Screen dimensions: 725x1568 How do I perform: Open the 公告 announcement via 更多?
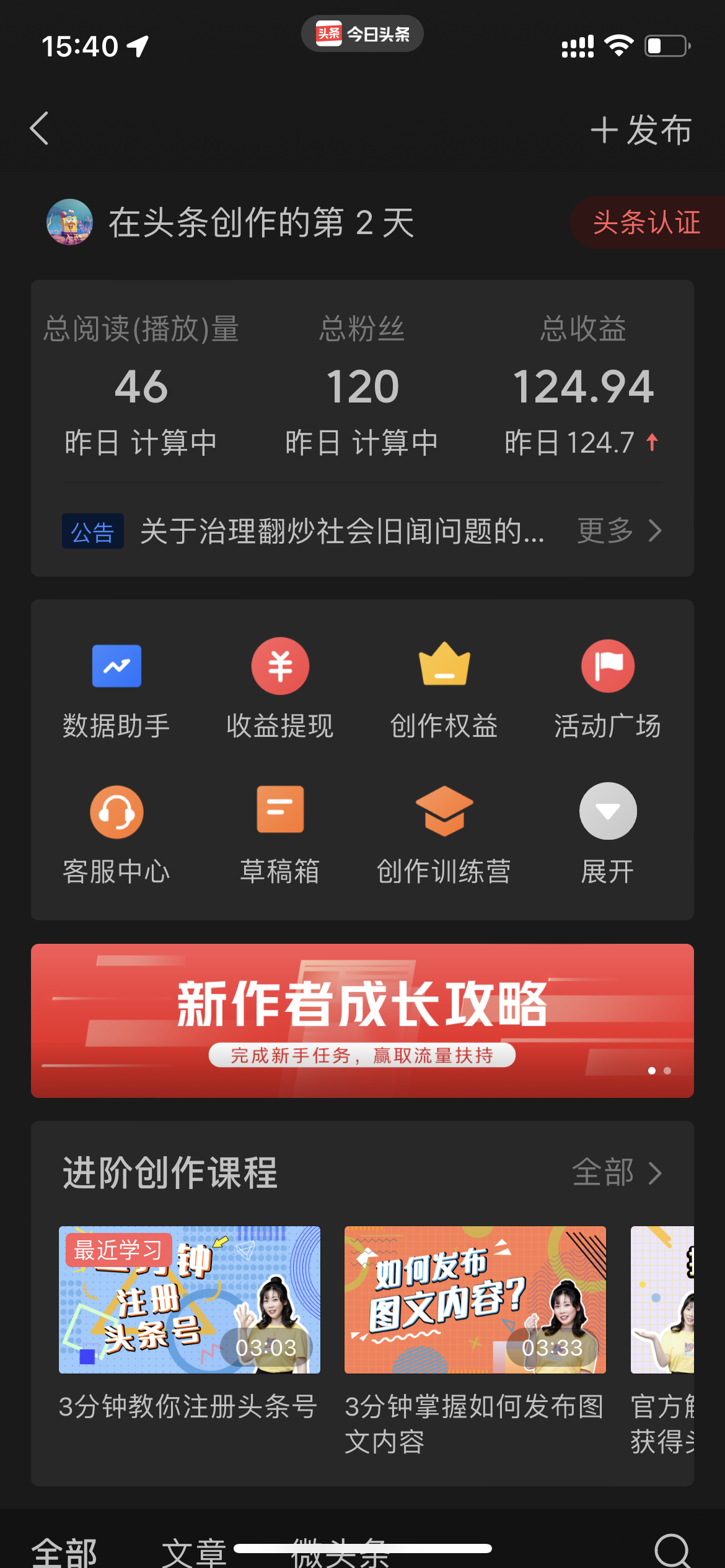pos(618,531)
